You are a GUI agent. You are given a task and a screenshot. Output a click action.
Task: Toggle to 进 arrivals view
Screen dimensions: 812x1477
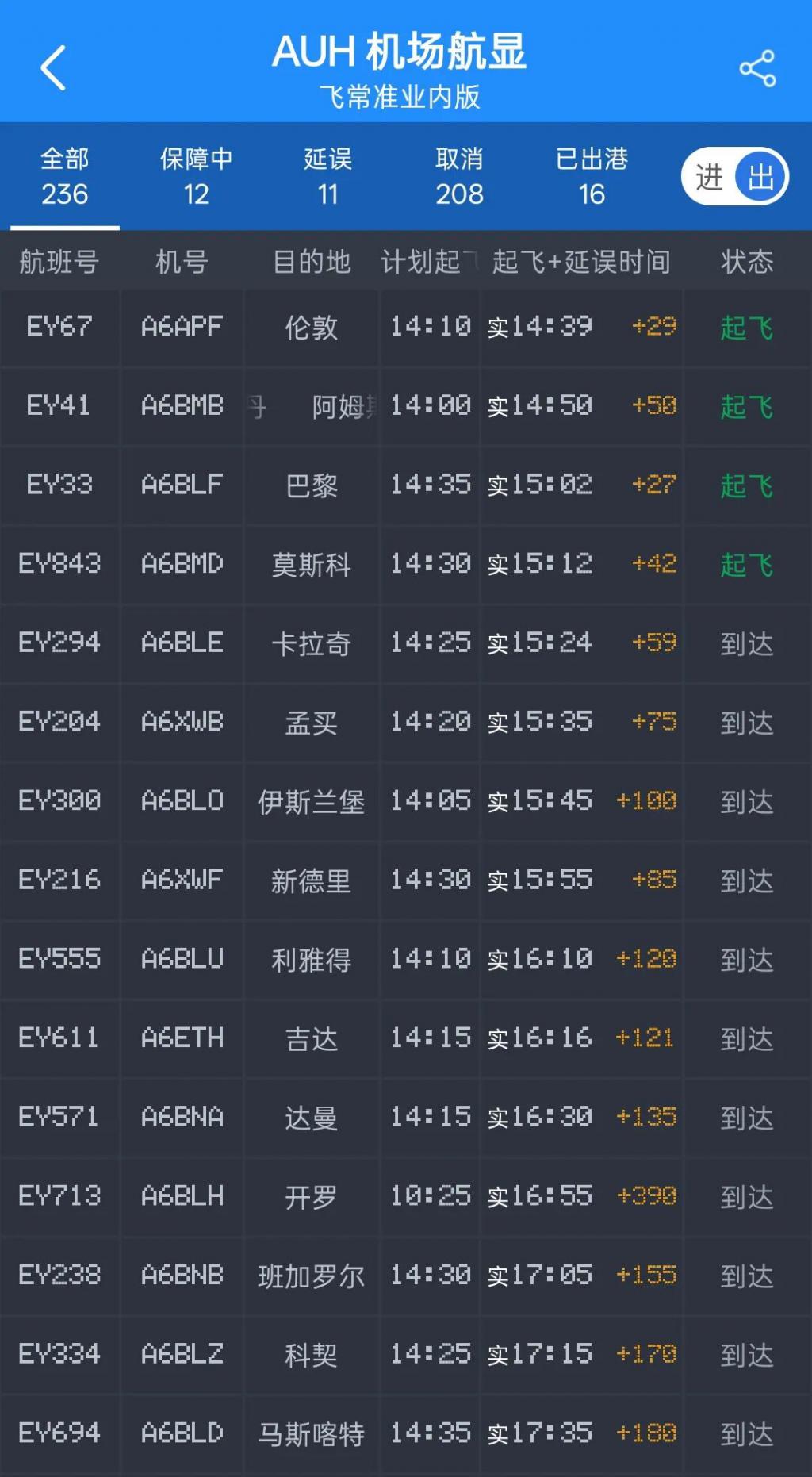click(708, 176)
